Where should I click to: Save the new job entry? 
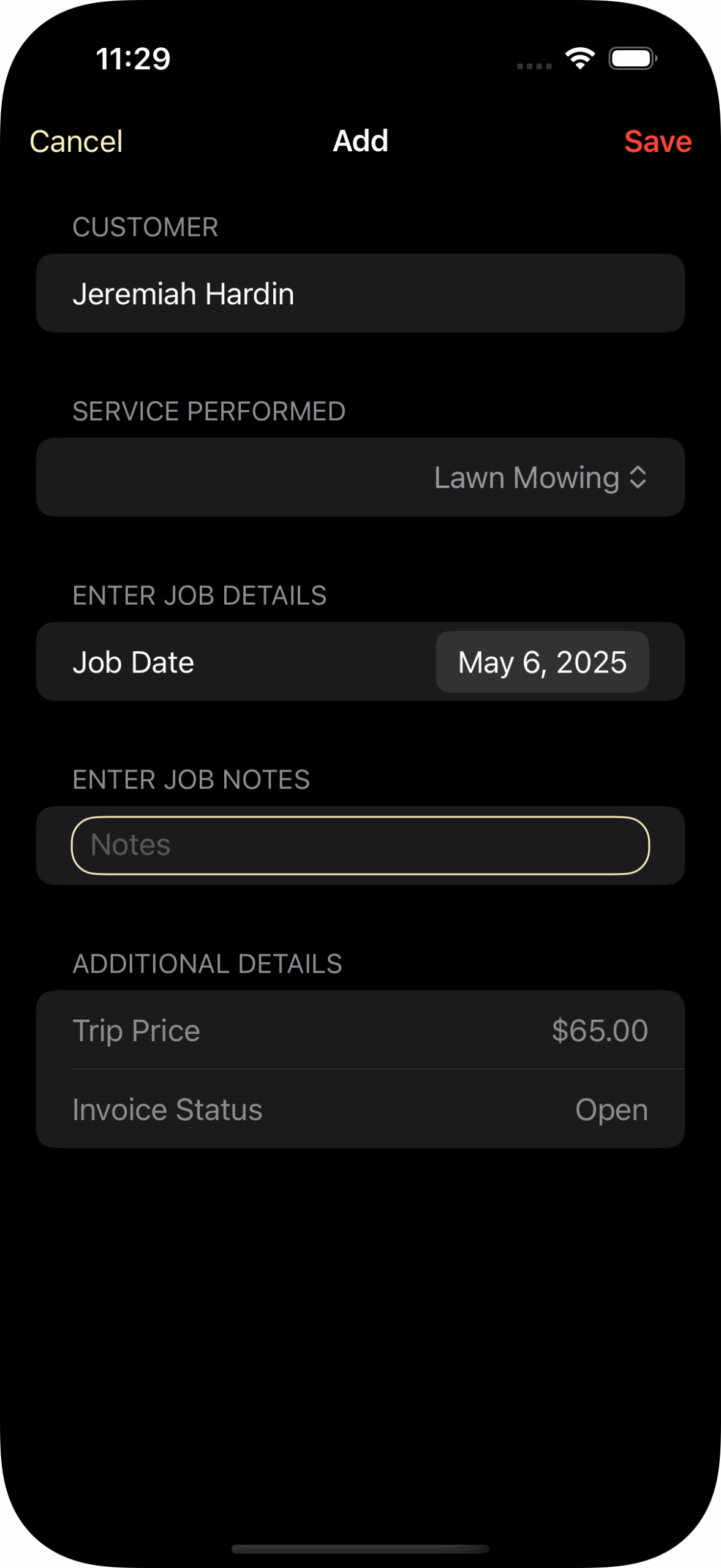tap(658, 141)
